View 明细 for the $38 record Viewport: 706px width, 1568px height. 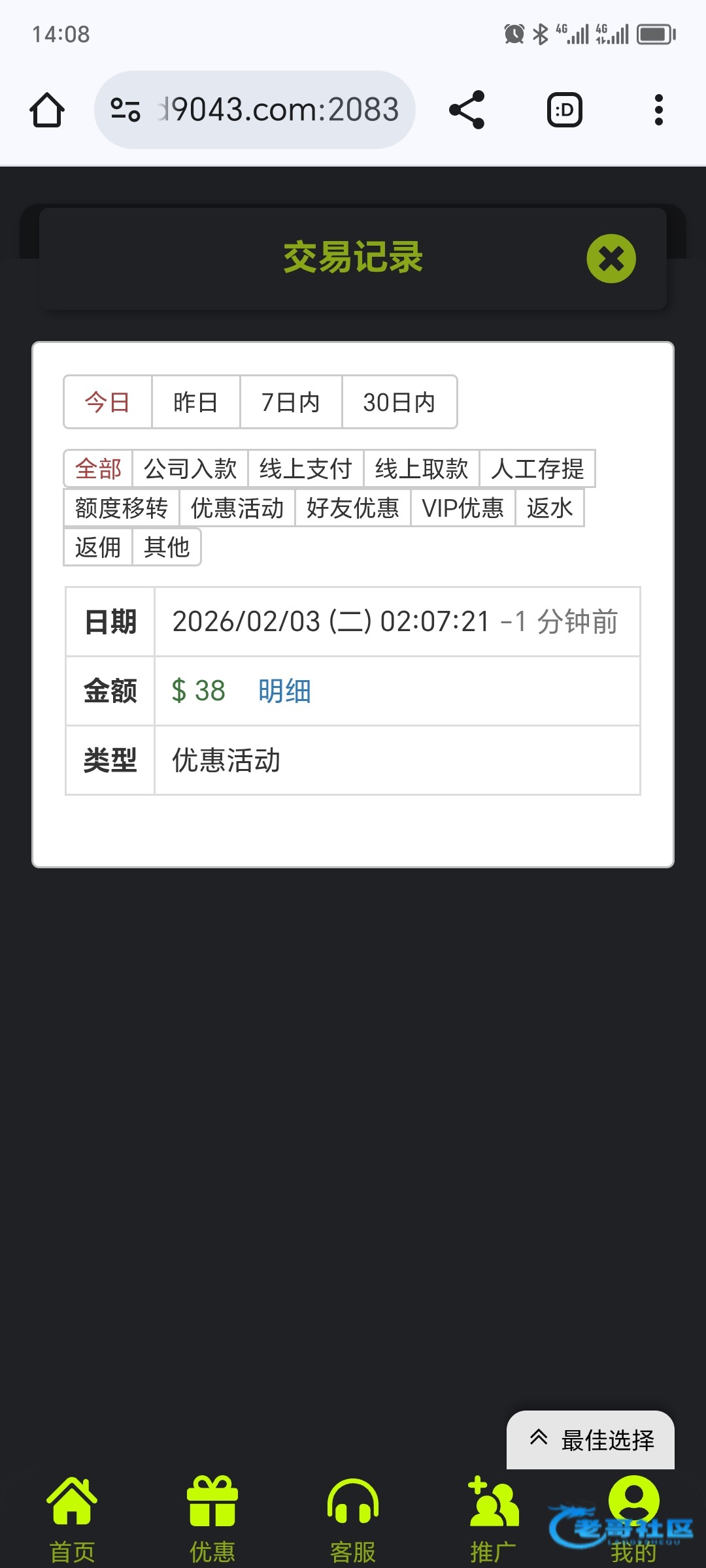[284, 691]
